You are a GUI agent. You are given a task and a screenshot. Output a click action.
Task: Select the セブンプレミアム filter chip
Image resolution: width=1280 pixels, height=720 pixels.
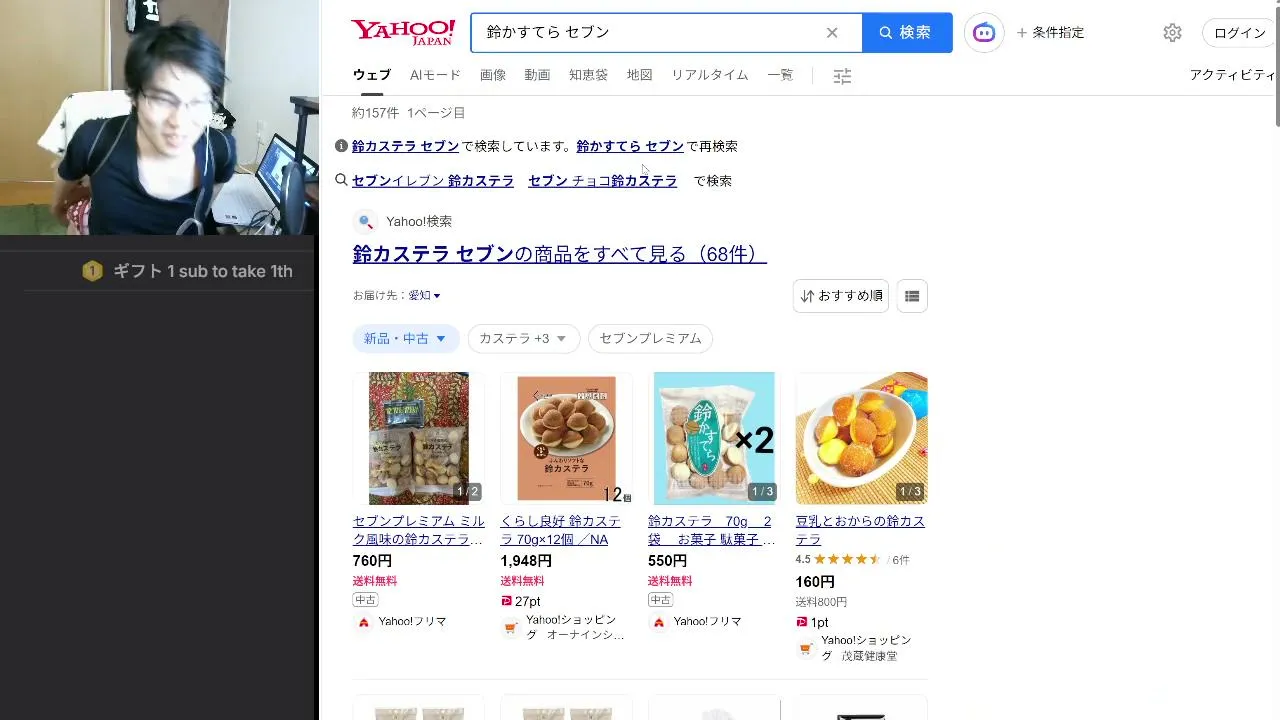pos(650,338)
